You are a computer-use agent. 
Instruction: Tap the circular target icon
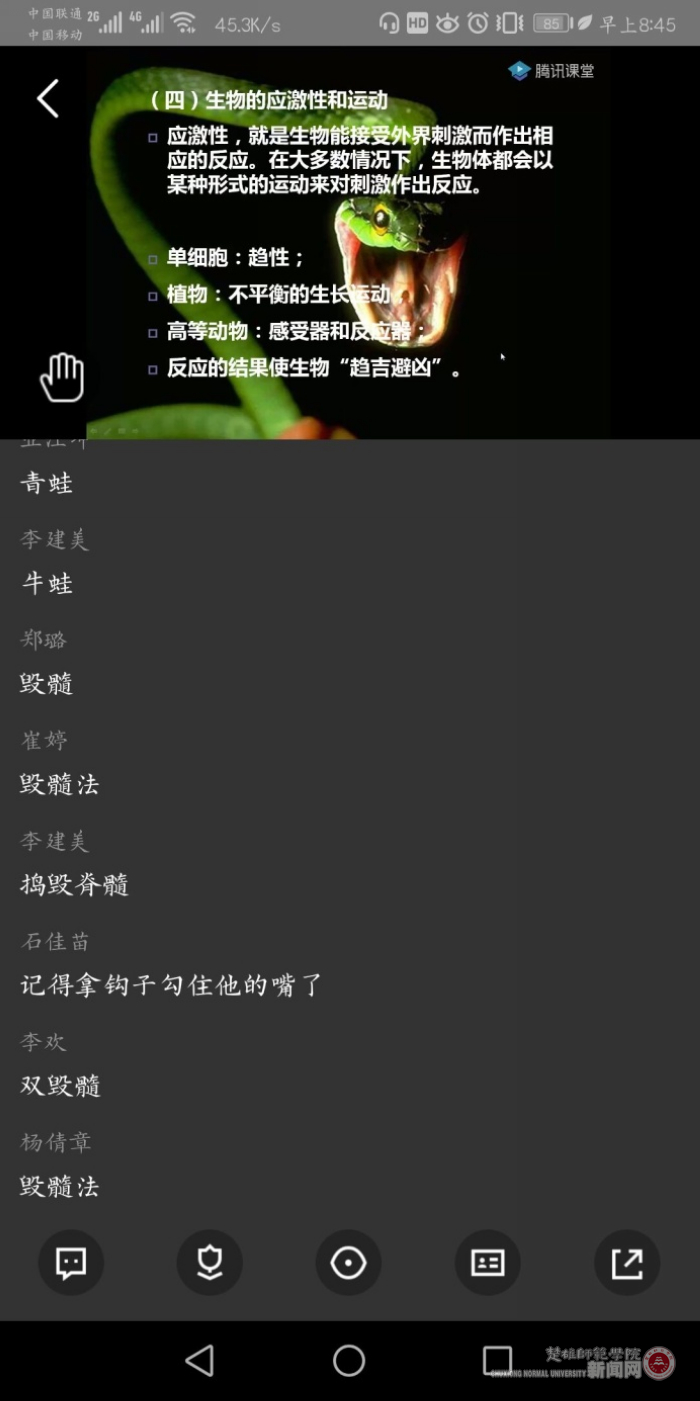tap(348, 1263)
